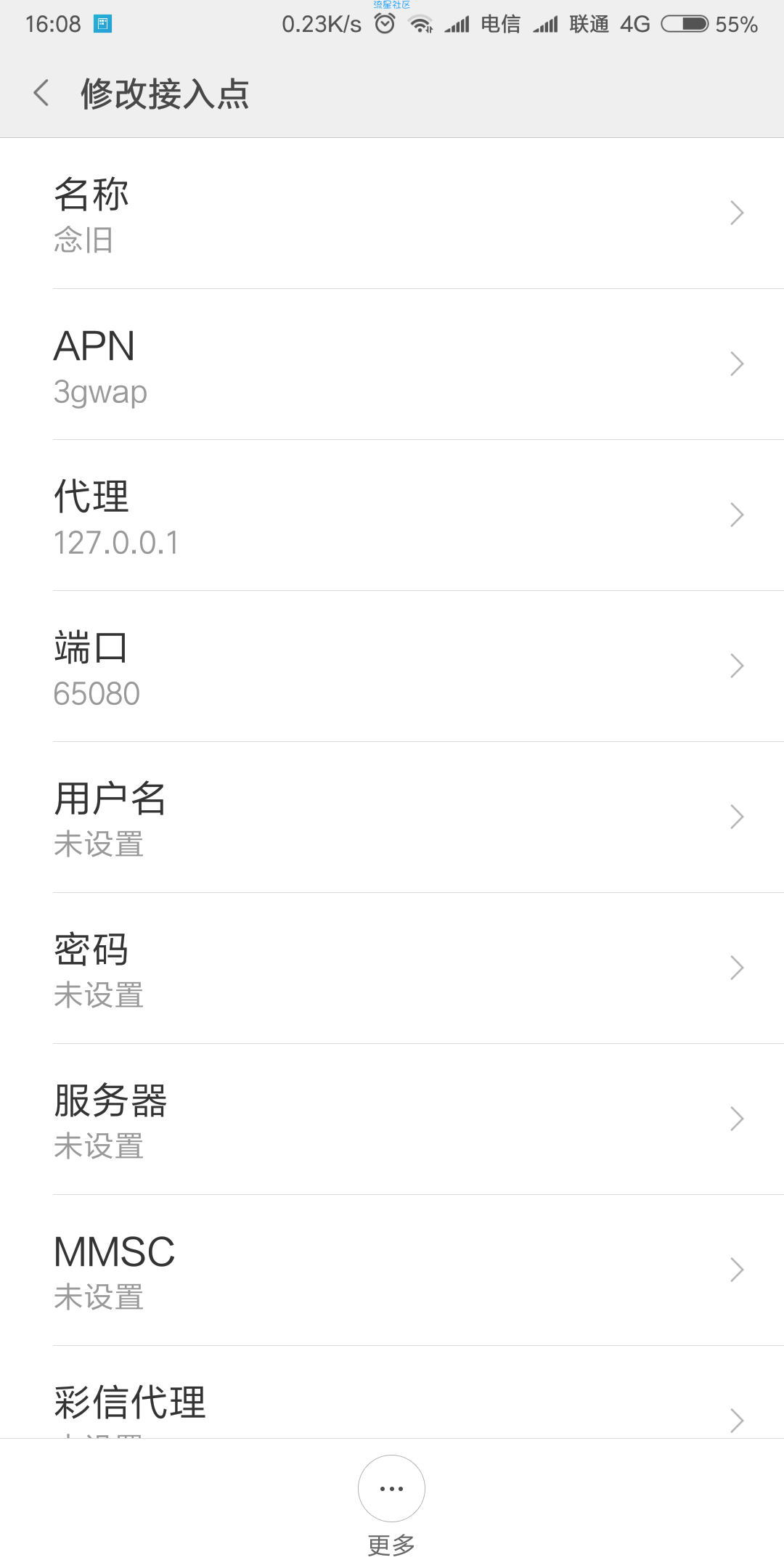Go back from 修改接入点 screen
This screenshot has width=784, height=1568.
point(41,93)
